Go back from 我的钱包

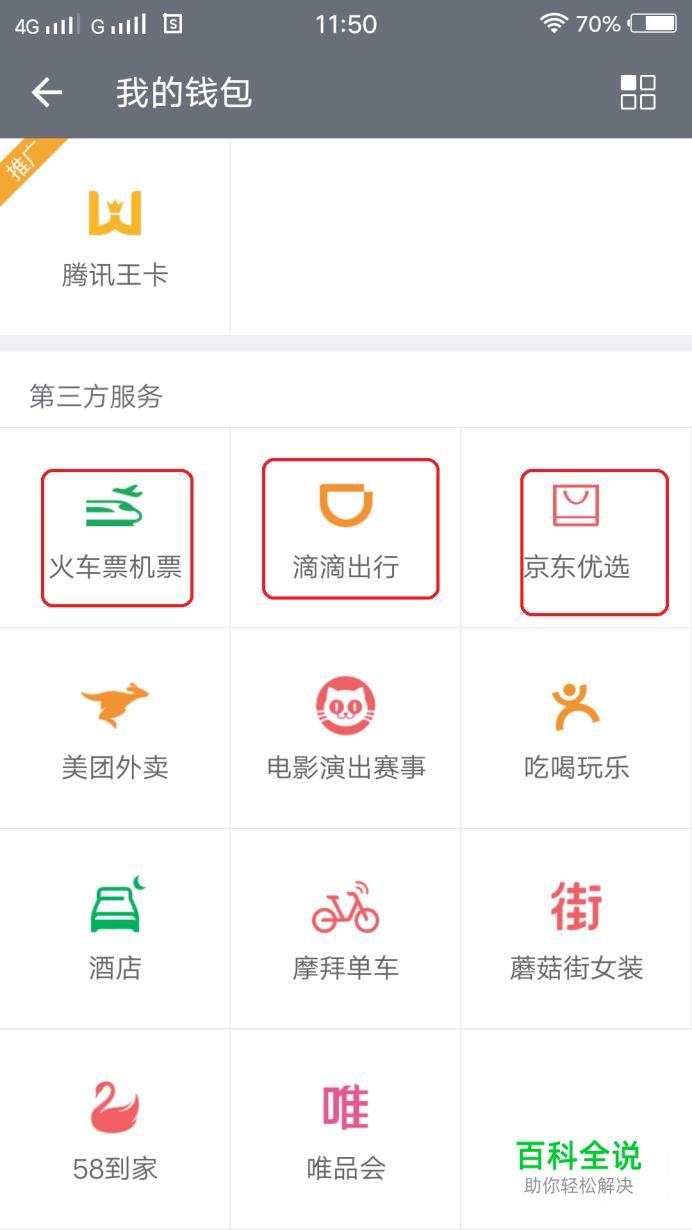(47, 93)
